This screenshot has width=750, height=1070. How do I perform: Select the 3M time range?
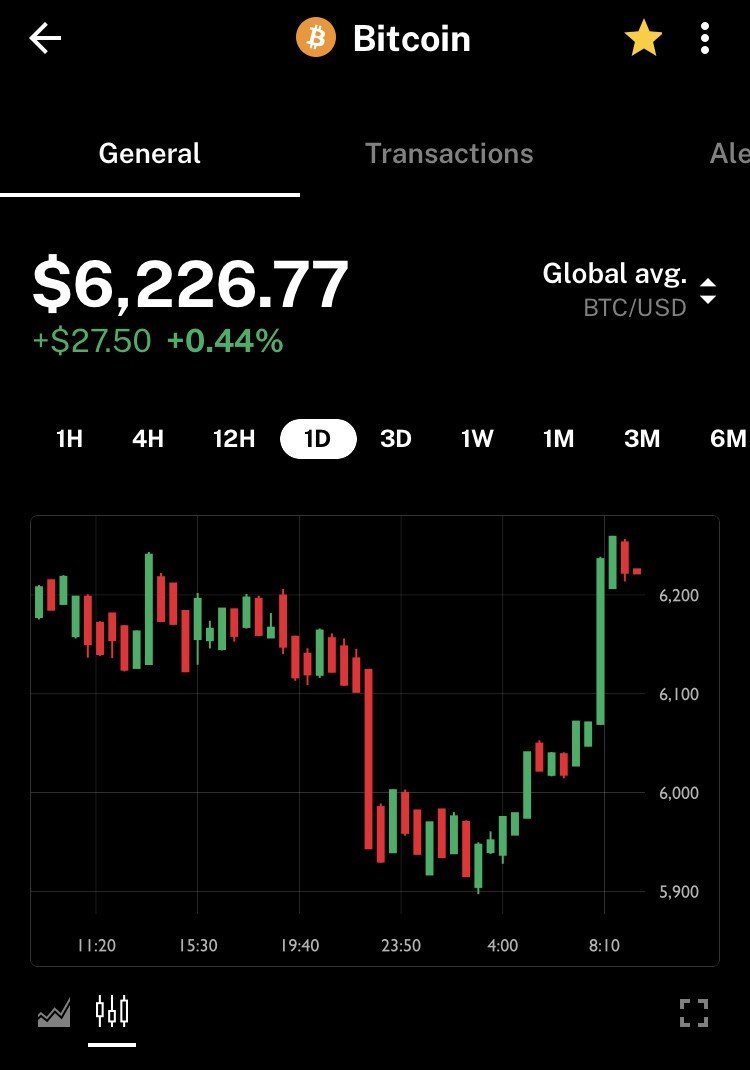(641, 439)
